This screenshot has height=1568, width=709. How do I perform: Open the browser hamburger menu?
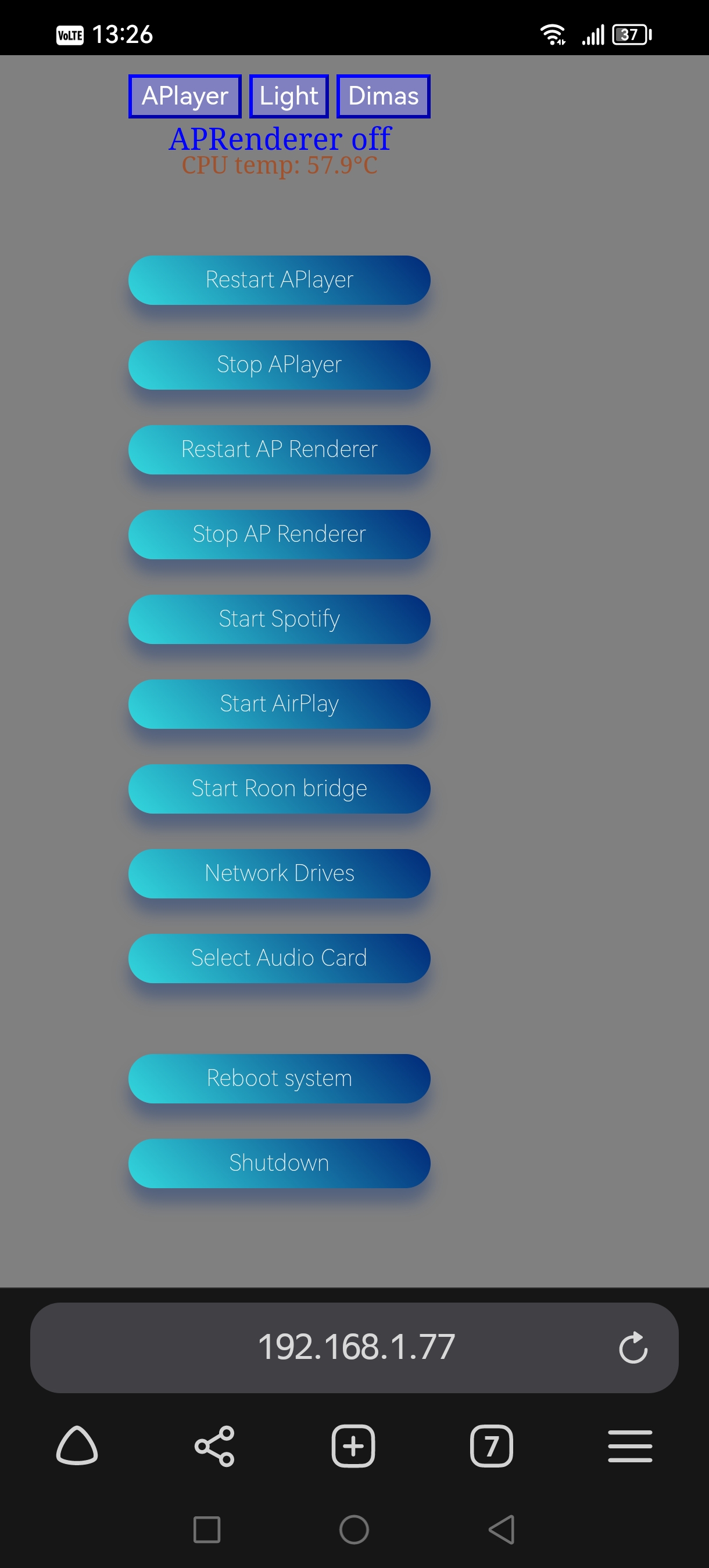point(630,1445)
